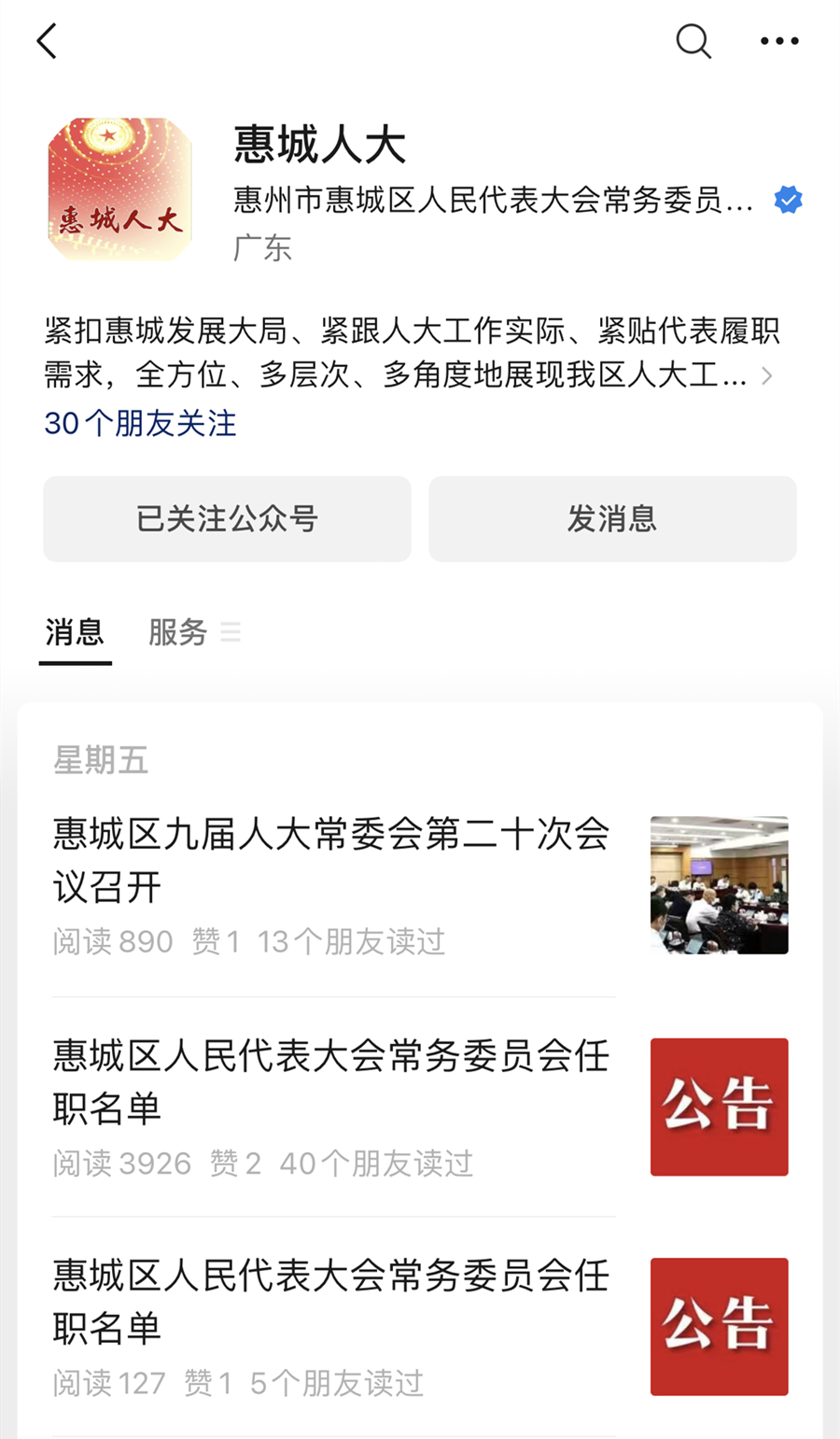Go back to the previous page
The image size is (840, 1439).
pyautogui.click(x=47, y=41)
